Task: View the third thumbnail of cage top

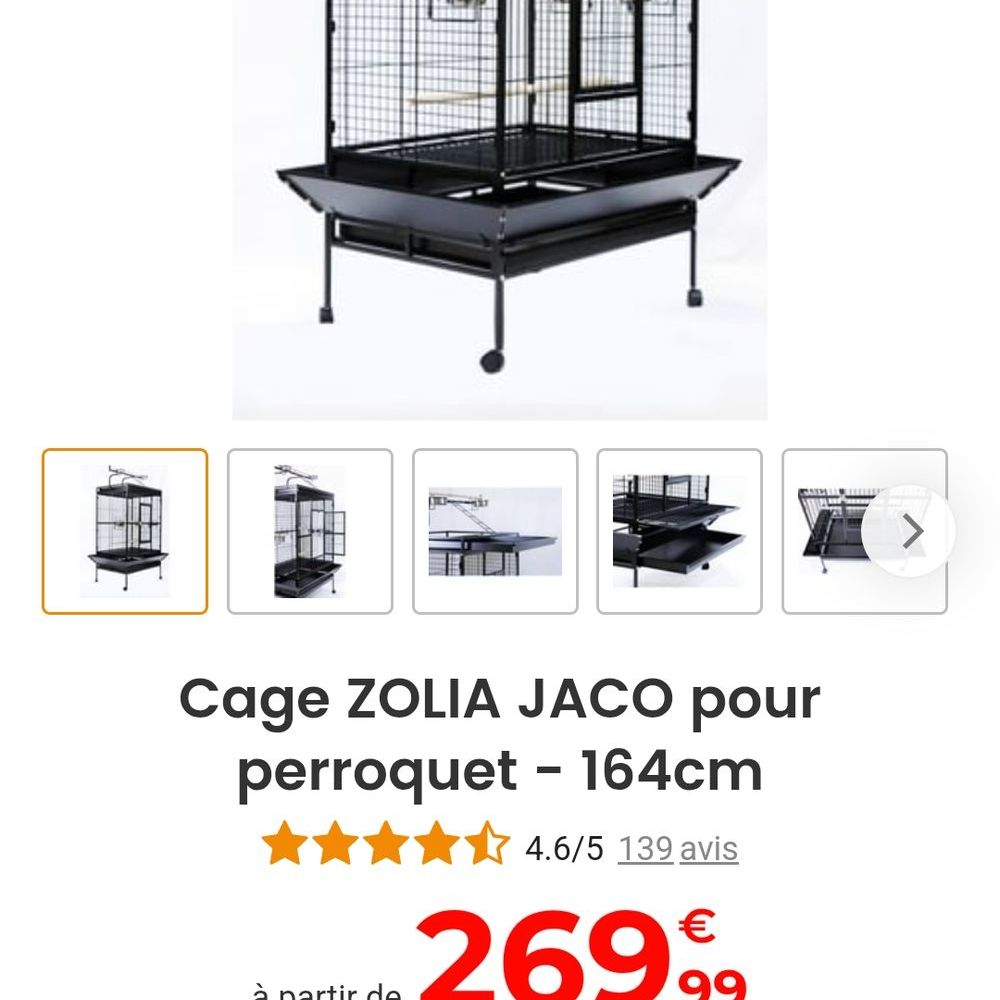Action: [495, 531]
